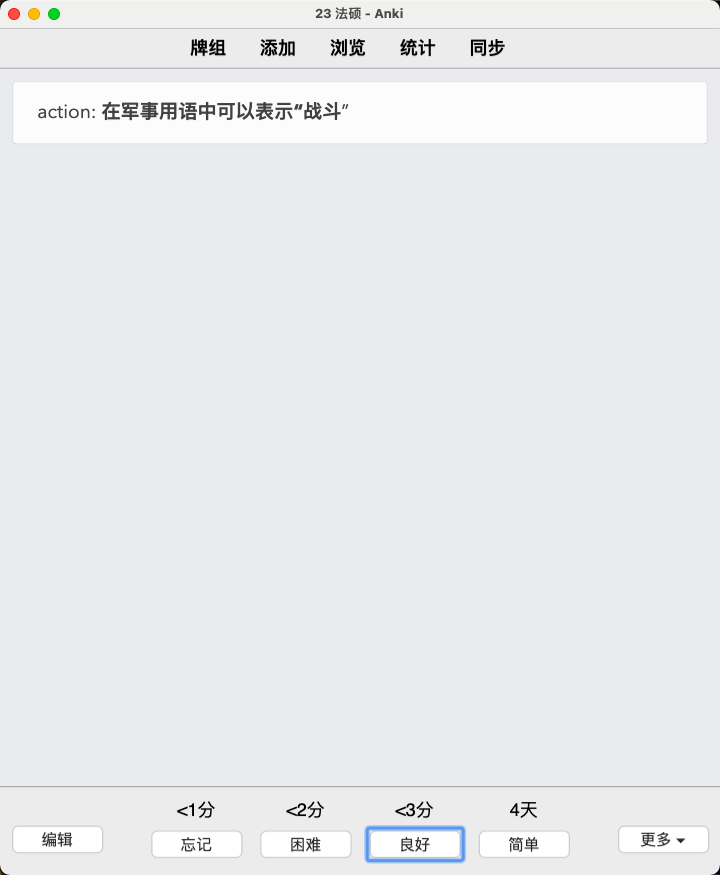Open the 牌组 decks view

(208, 48)
